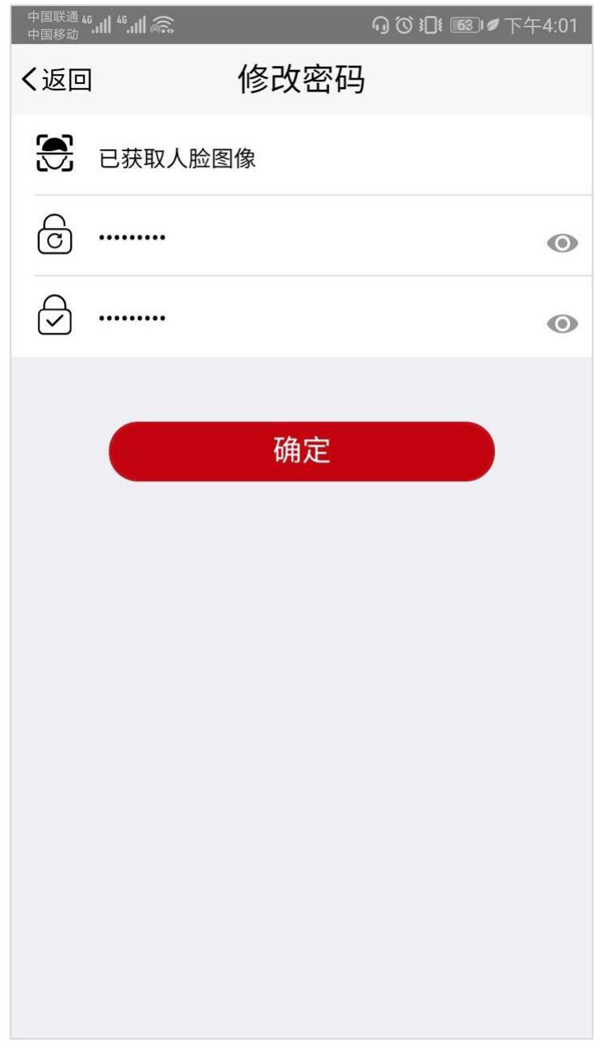Focus the new password field
Screen dimensions: 600x1051
(300, 238)
